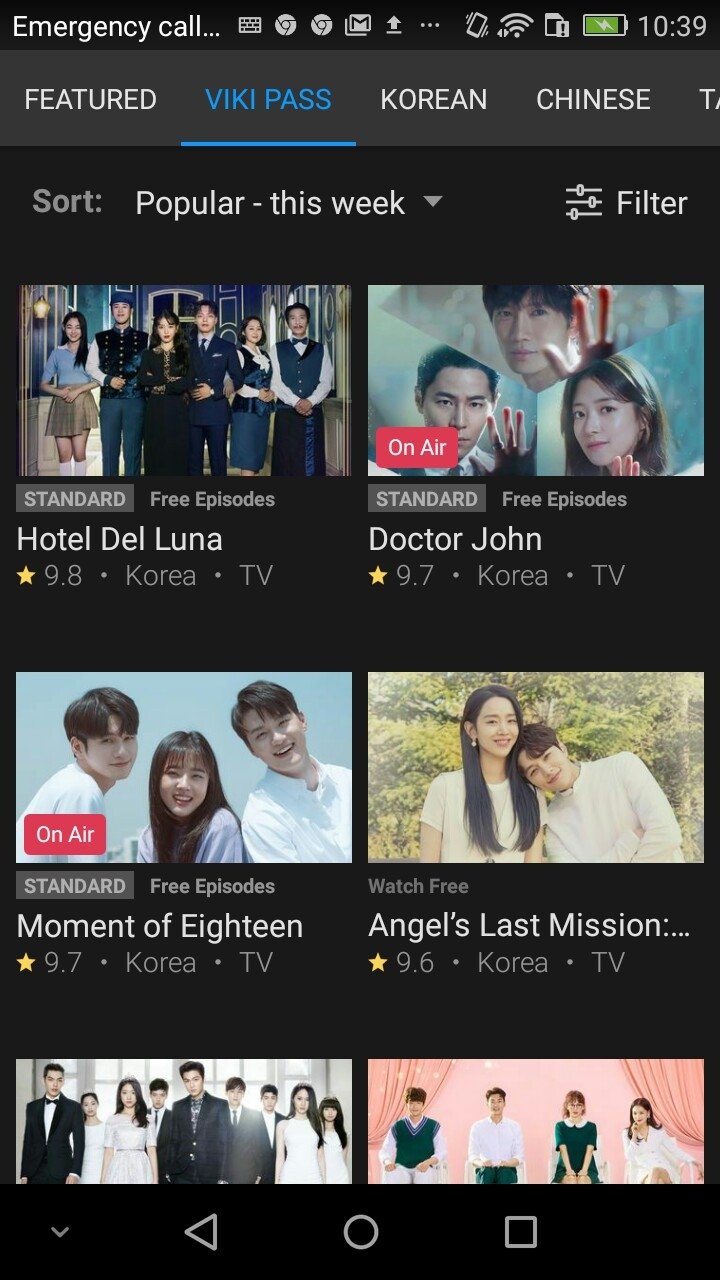Switch to the Featured tab
The image size is (720, 1280).
point(90,99)
